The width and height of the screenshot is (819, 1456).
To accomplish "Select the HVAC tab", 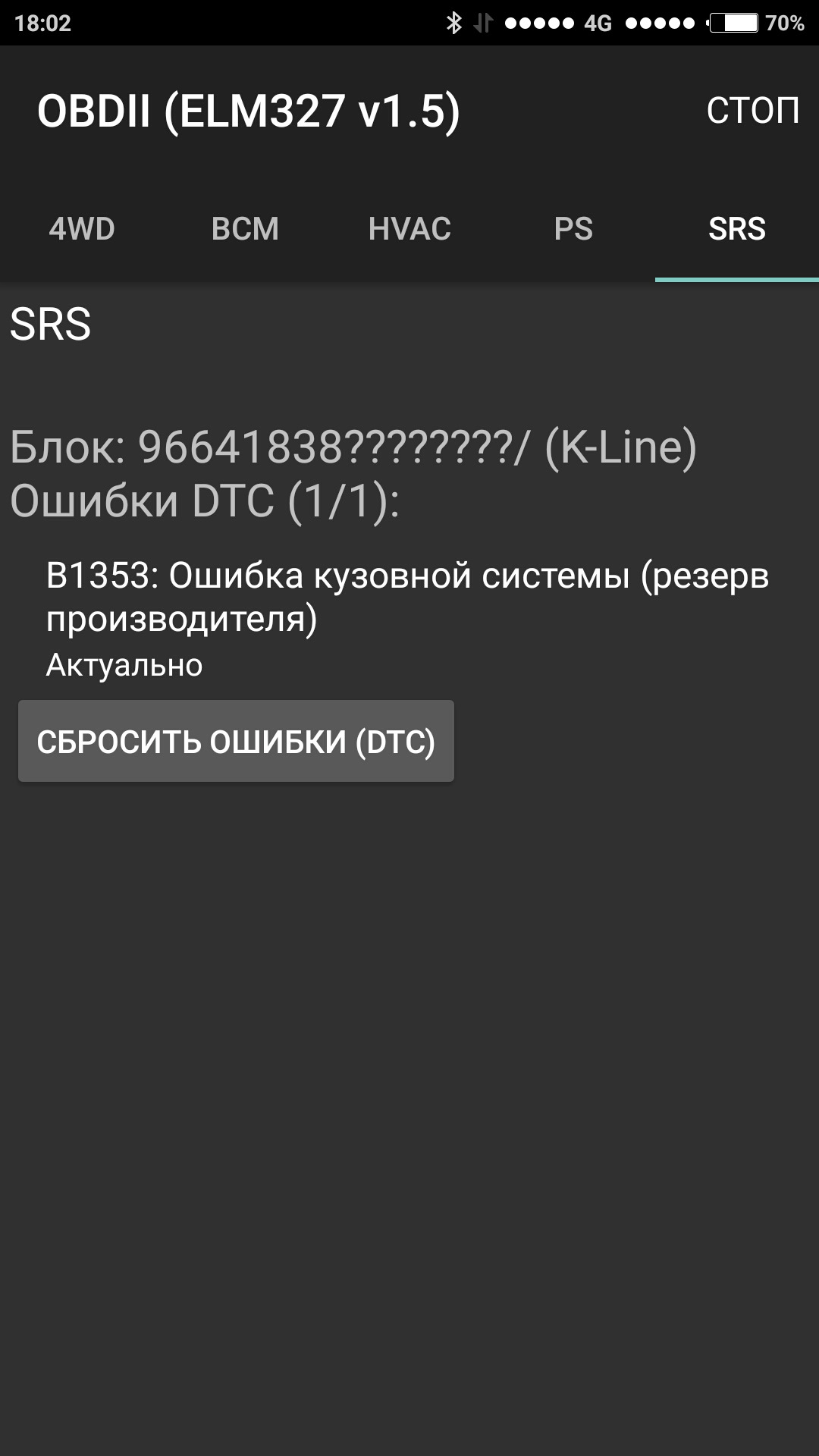I will 409,229.
